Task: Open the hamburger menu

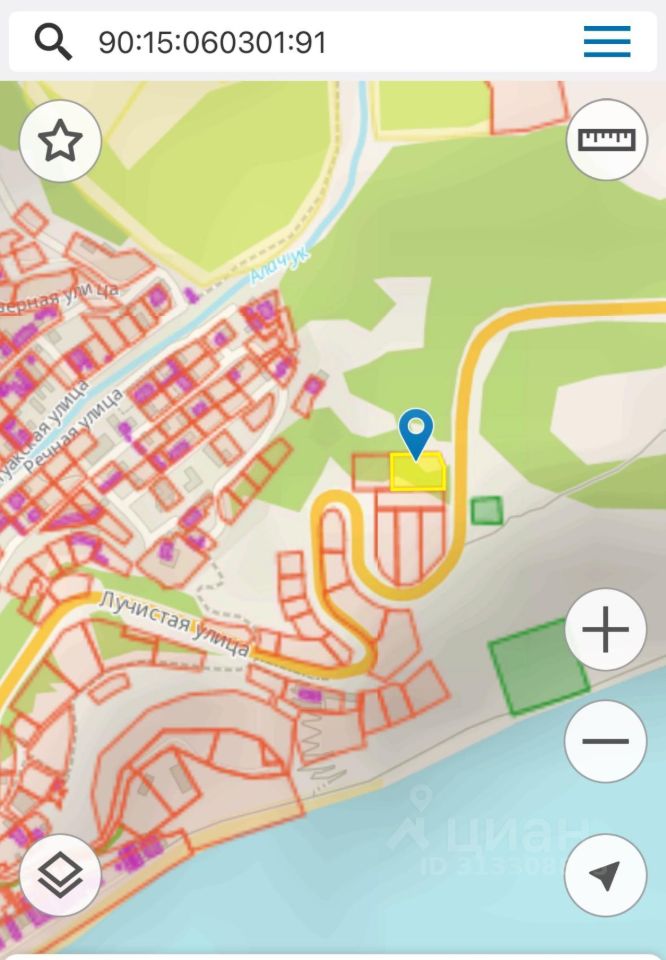Action: coord(607,42)
